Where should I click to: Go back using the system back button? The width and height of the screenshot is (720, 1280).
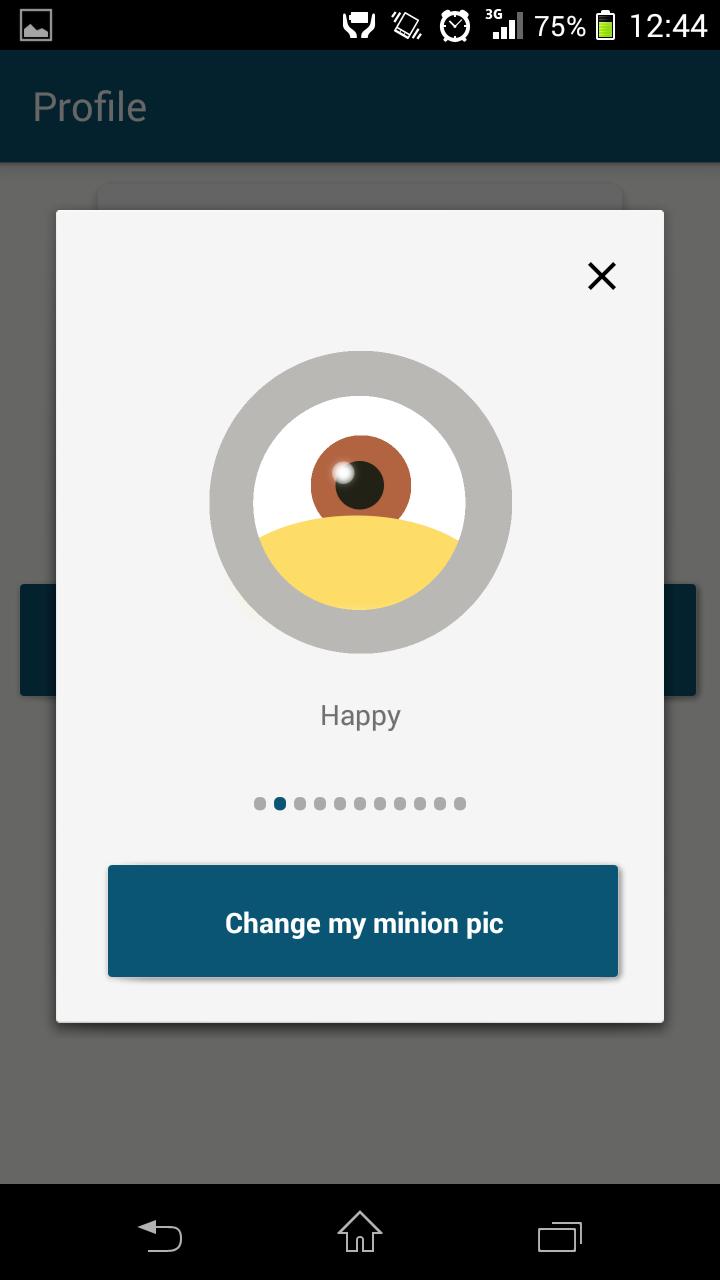[160, 1236]
